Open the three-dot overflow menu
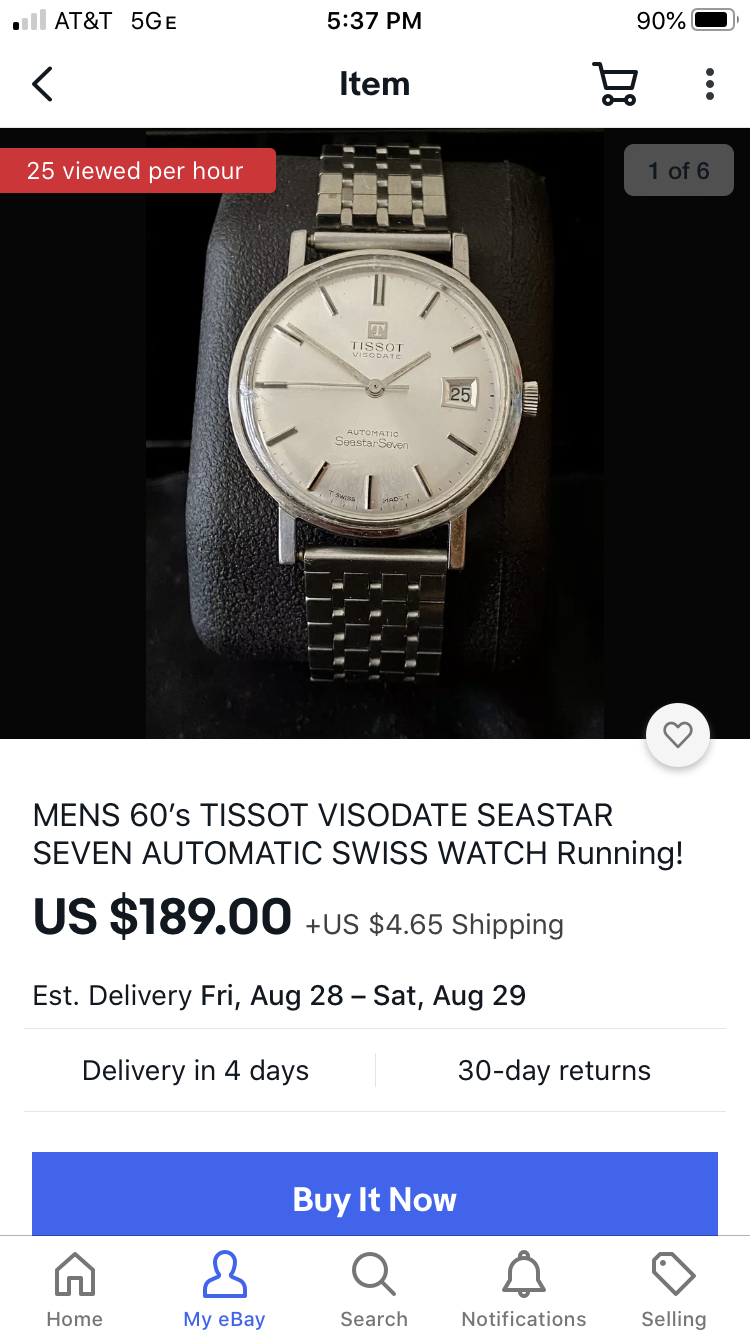750x1334 pixels. coord(709,84)
